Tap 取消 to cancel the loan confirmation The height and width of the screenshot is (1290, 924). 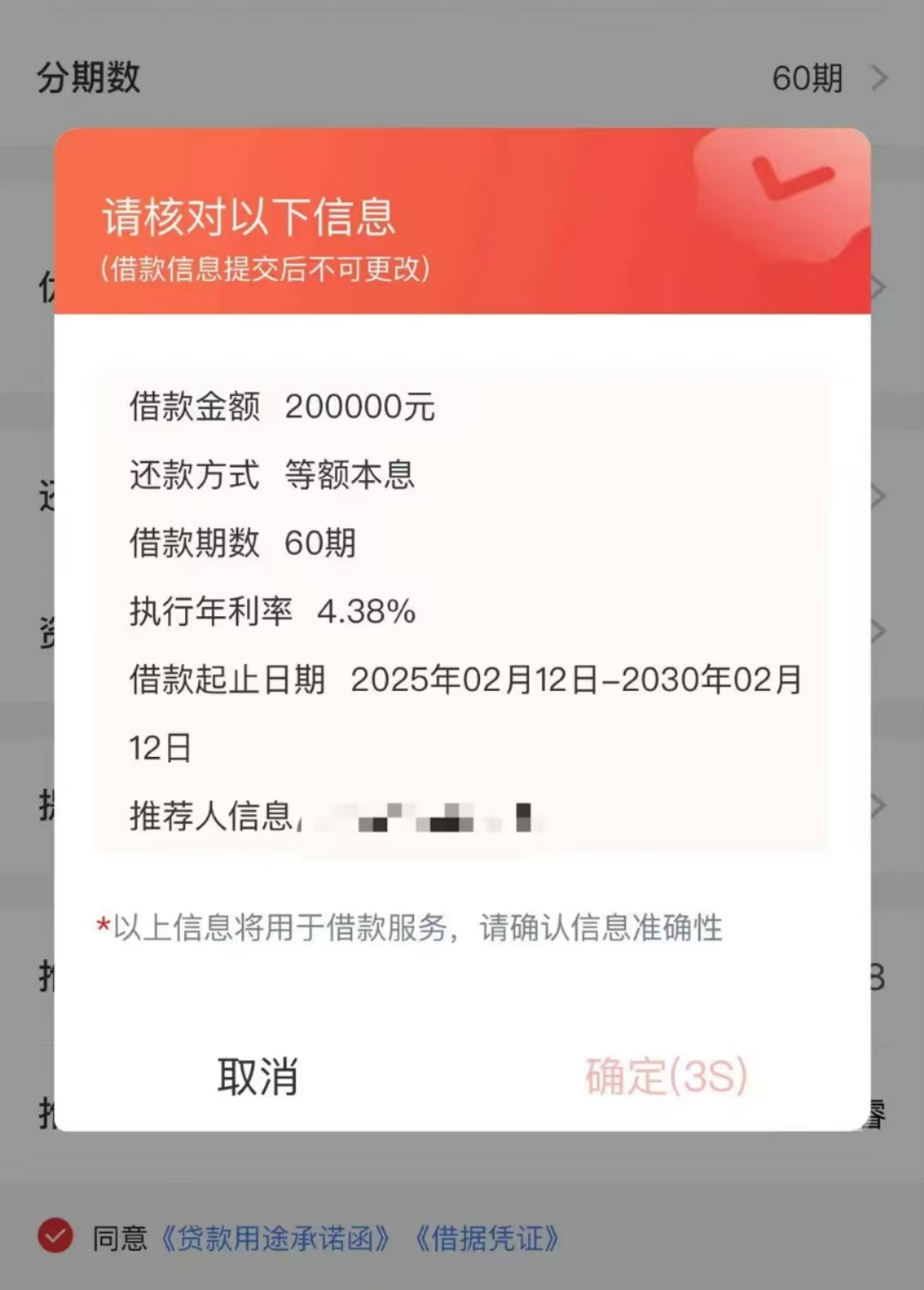(x=257, y=1077)
